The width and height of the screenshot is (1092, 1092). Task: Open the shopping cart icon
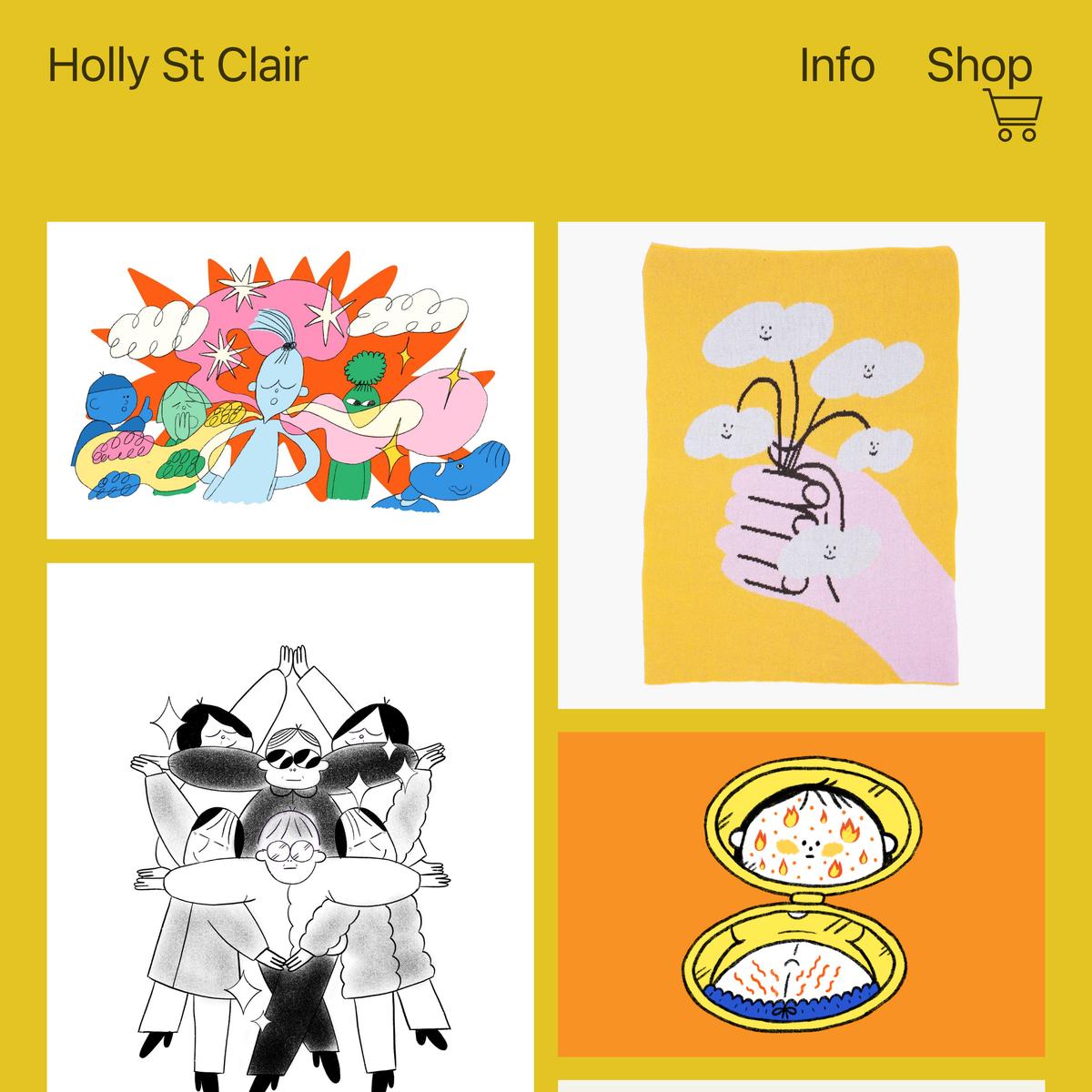1014,118
